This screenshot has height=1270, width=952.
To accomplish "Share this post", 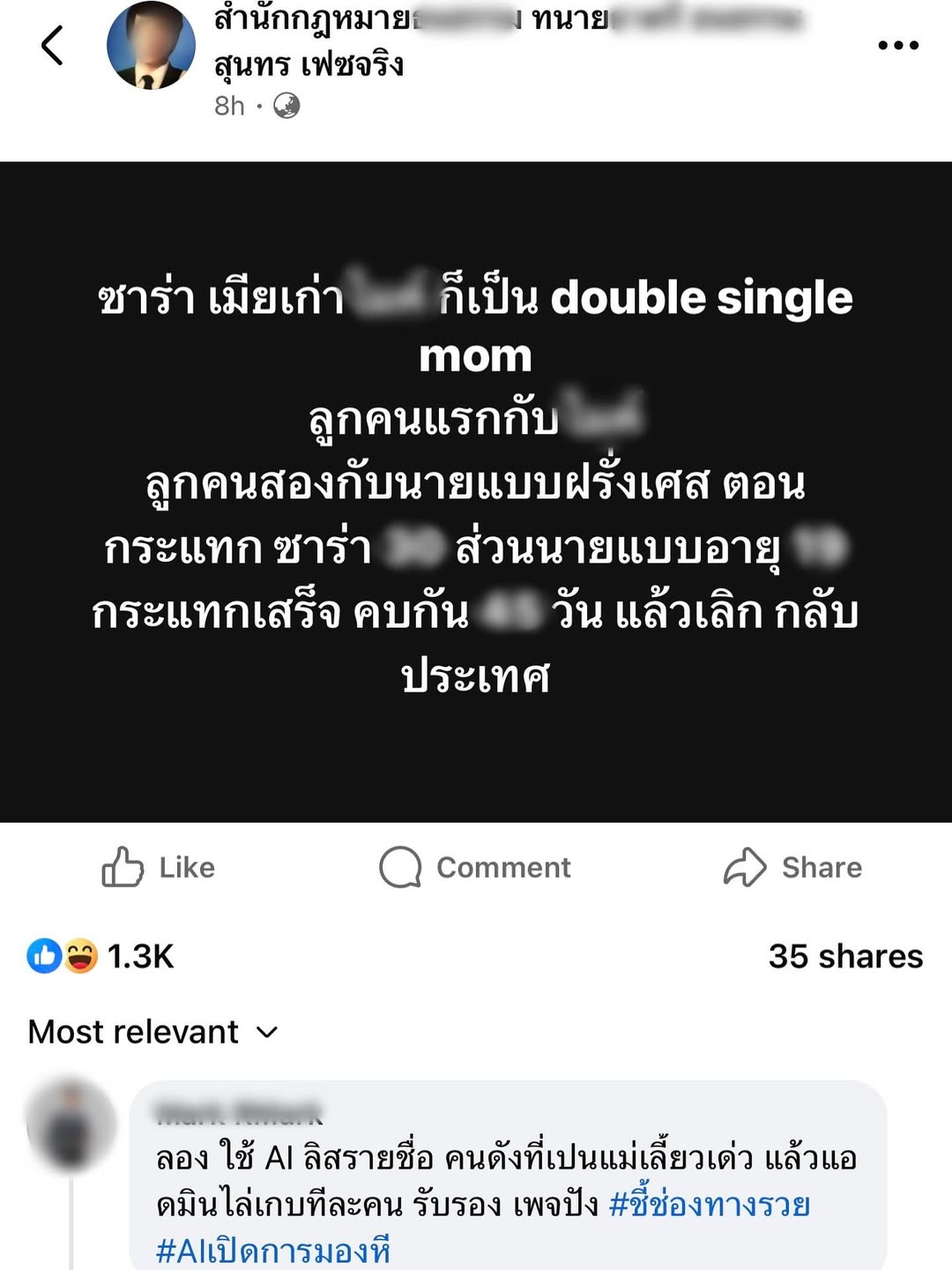I will tap(792, 867).
